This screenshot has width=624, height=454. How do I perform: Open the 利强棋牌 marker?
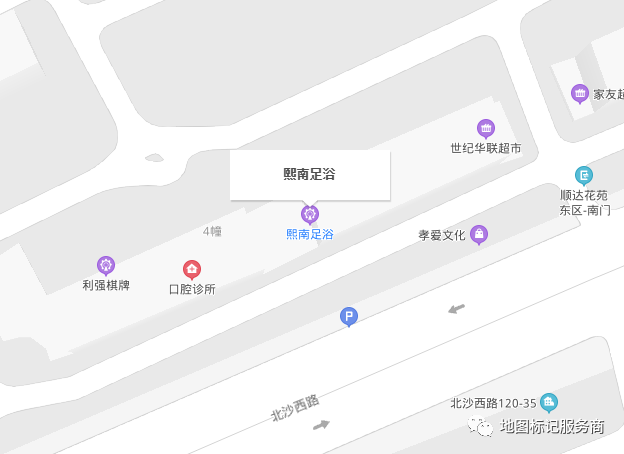(106, 265)
